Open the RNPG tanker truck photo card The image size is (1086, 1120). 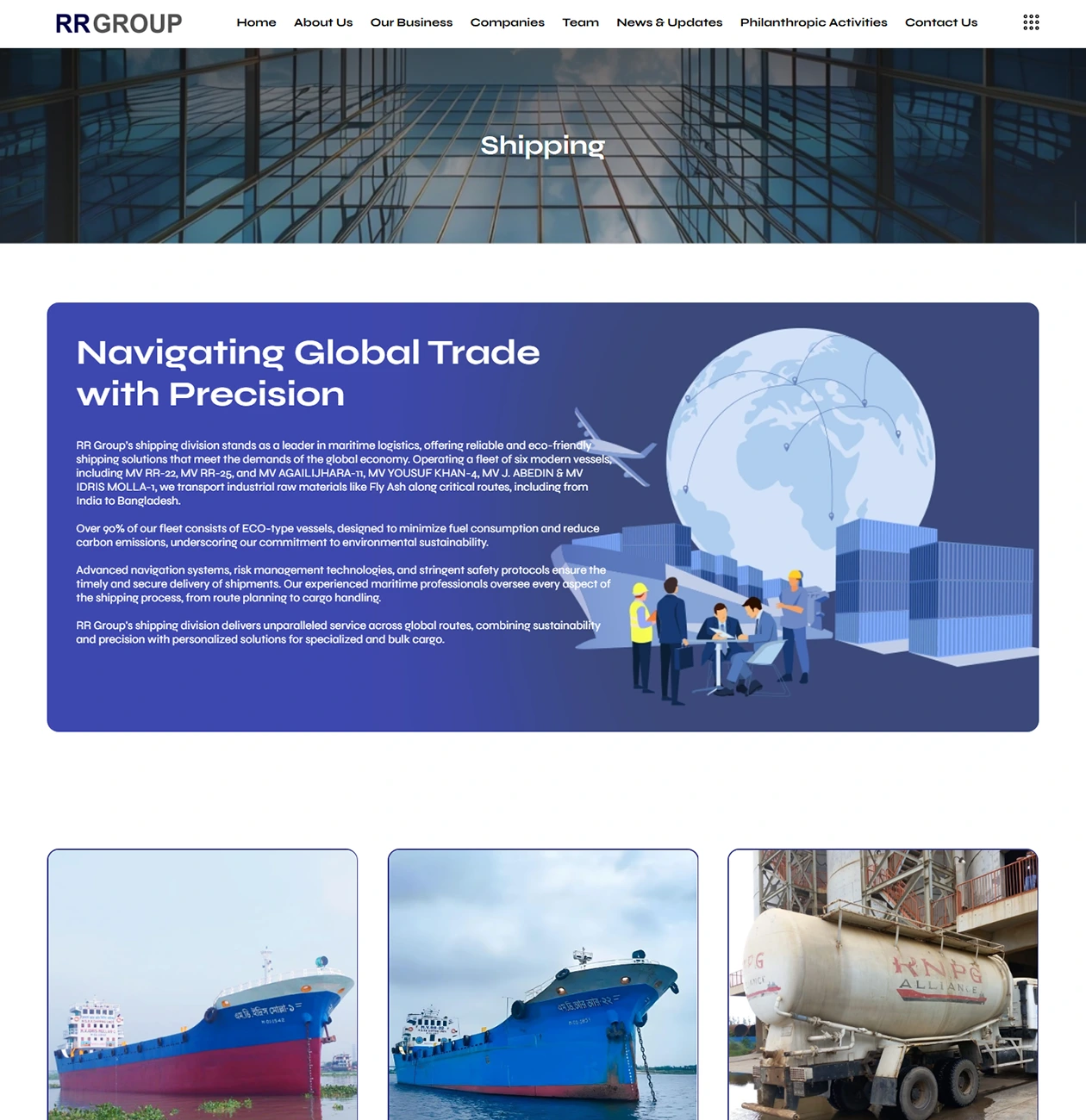(x=883, y=985)
